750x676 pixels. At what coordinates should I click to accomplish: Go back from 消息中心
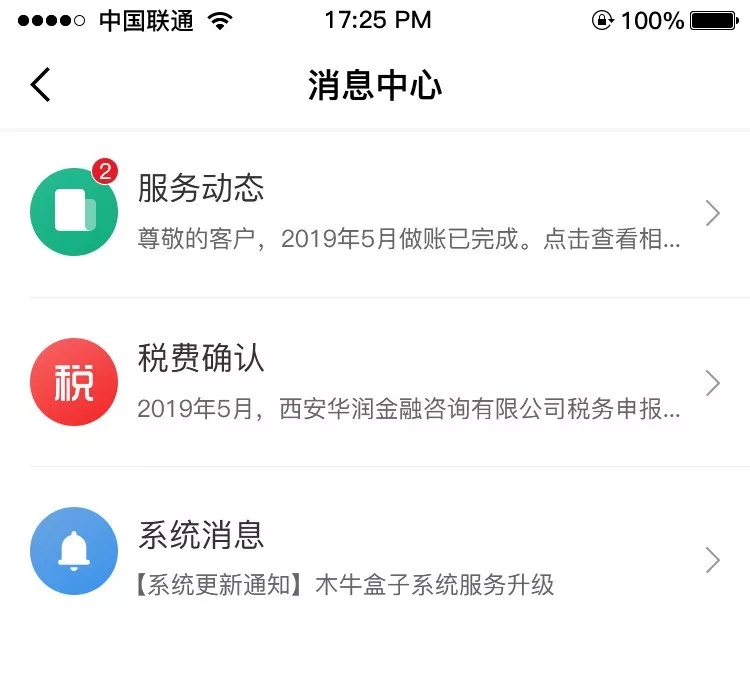point(40,85)
